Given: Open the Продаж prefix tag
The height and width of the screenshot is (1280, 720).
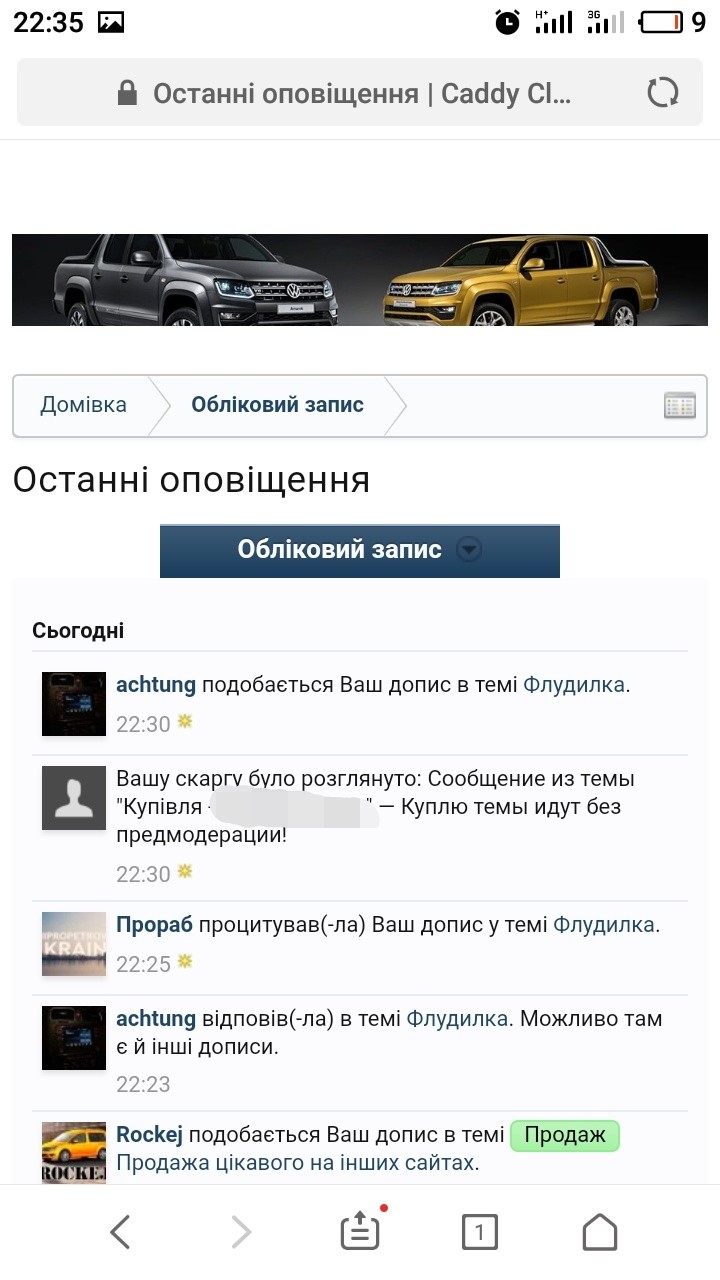Looking at the screenshot, I should [565, 1135].
